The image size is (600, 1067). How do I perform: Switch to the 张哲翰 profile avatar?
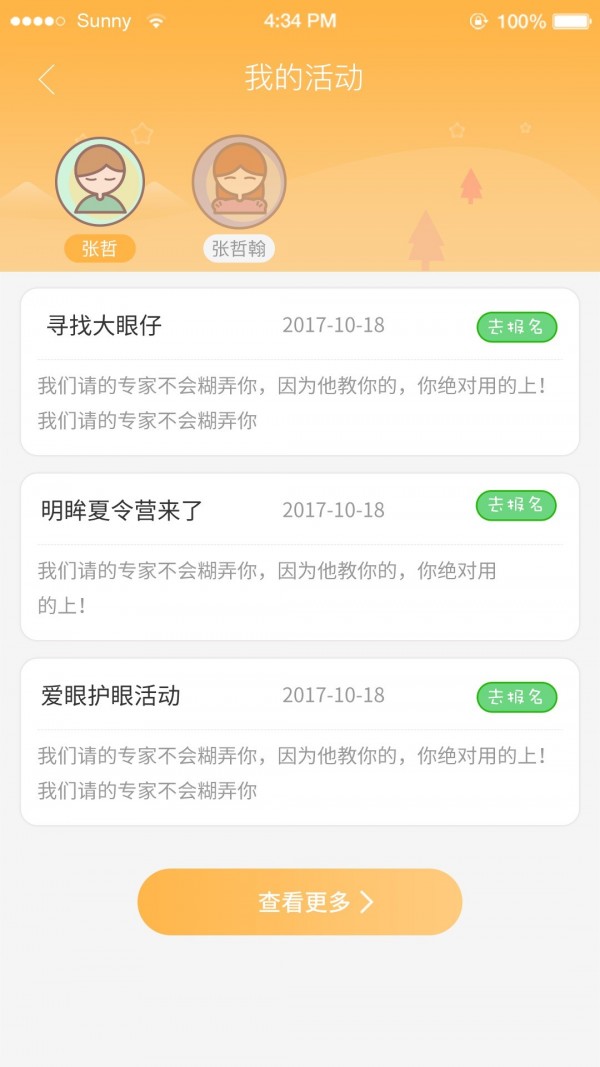click(x=239, y=182)
